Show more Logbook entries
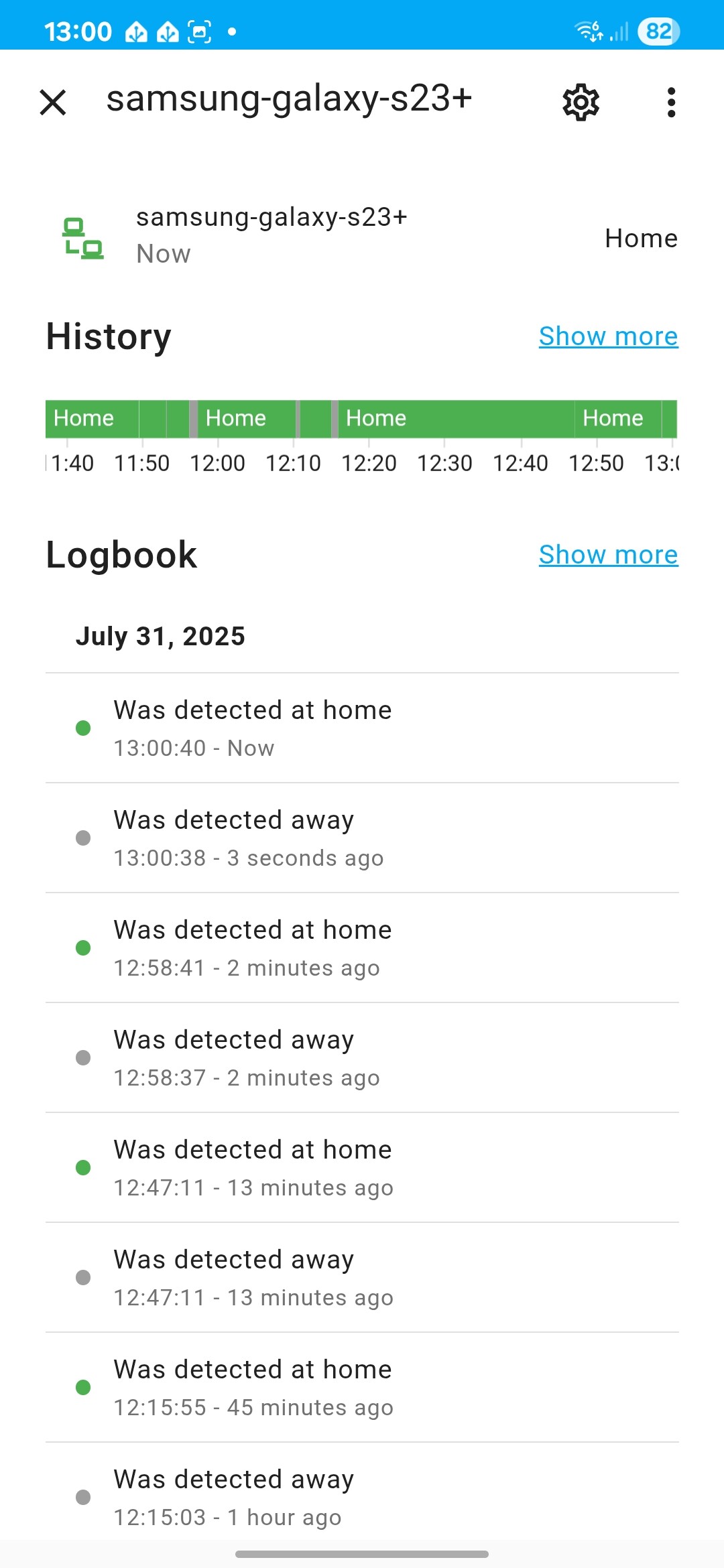 (x=608, y=555)
